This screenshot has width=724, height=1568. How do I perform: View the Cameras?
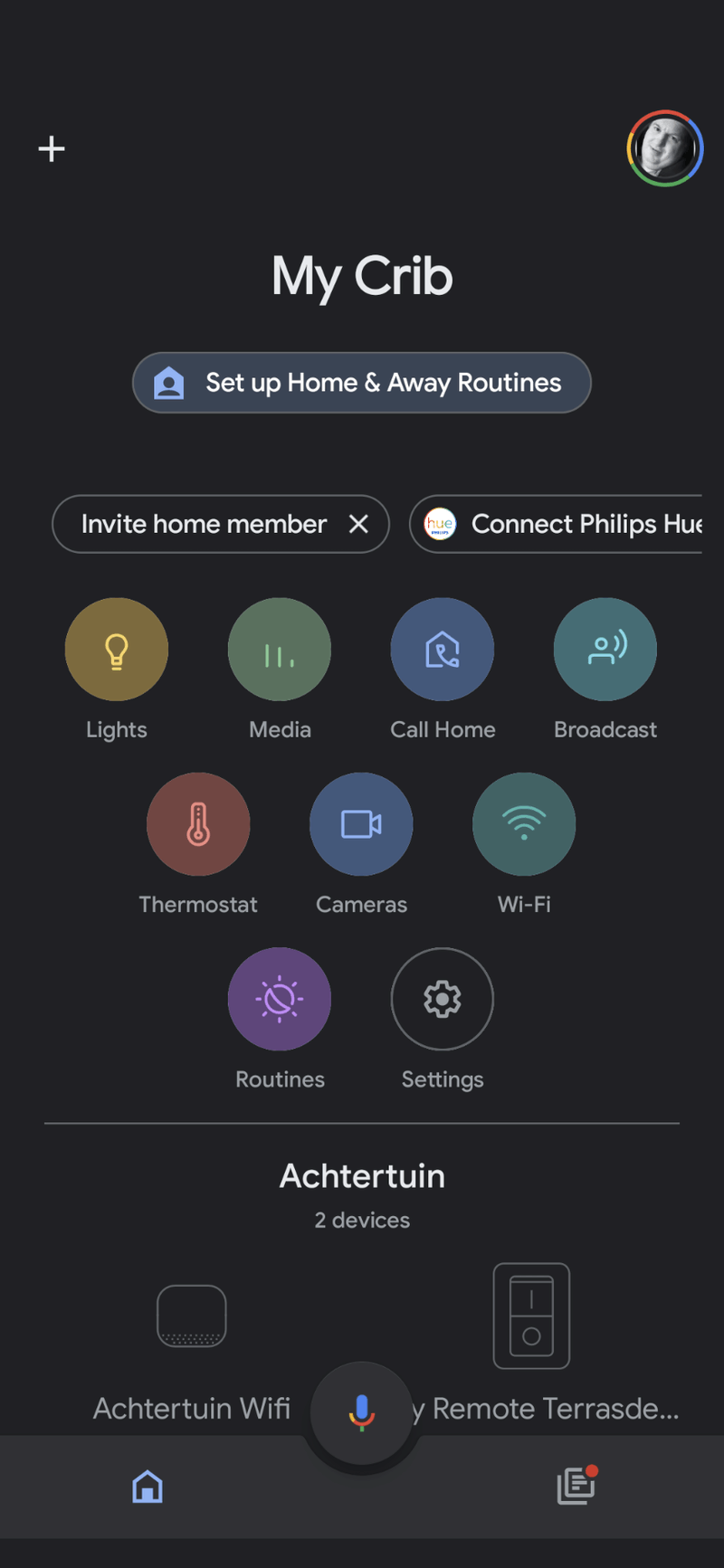[x=361, y=824]
